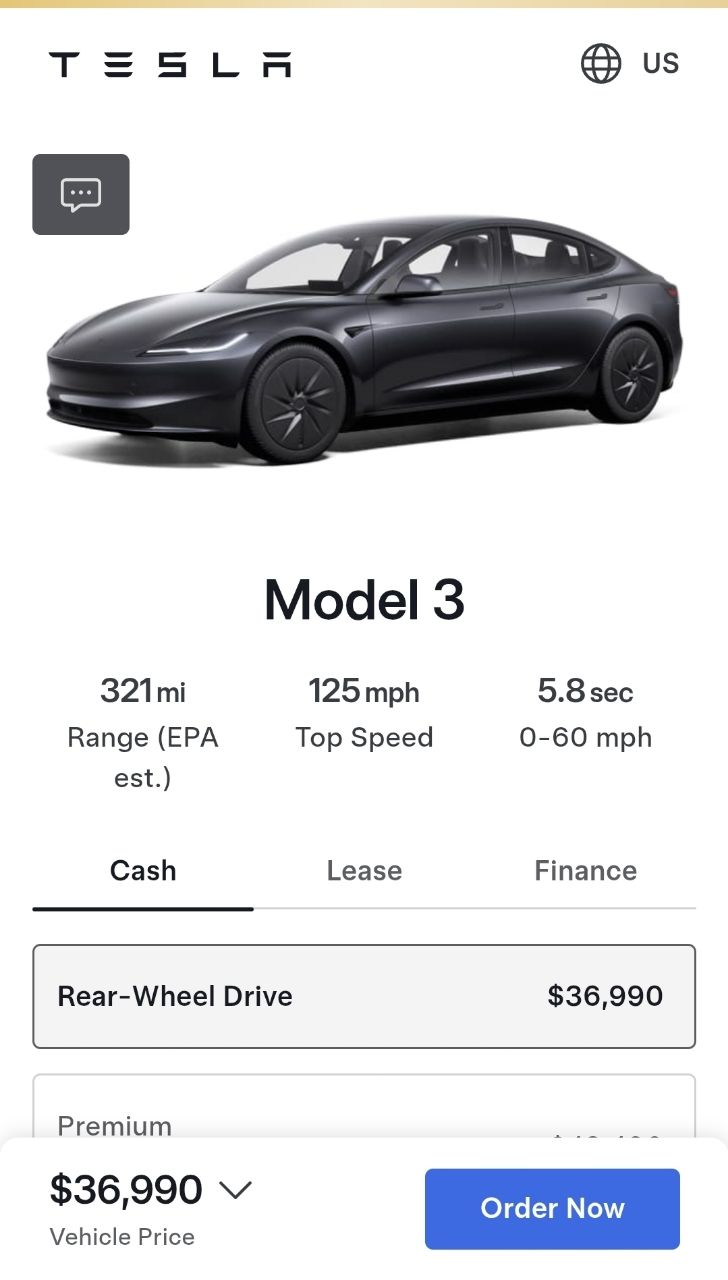Open the chat support icon

81,194
